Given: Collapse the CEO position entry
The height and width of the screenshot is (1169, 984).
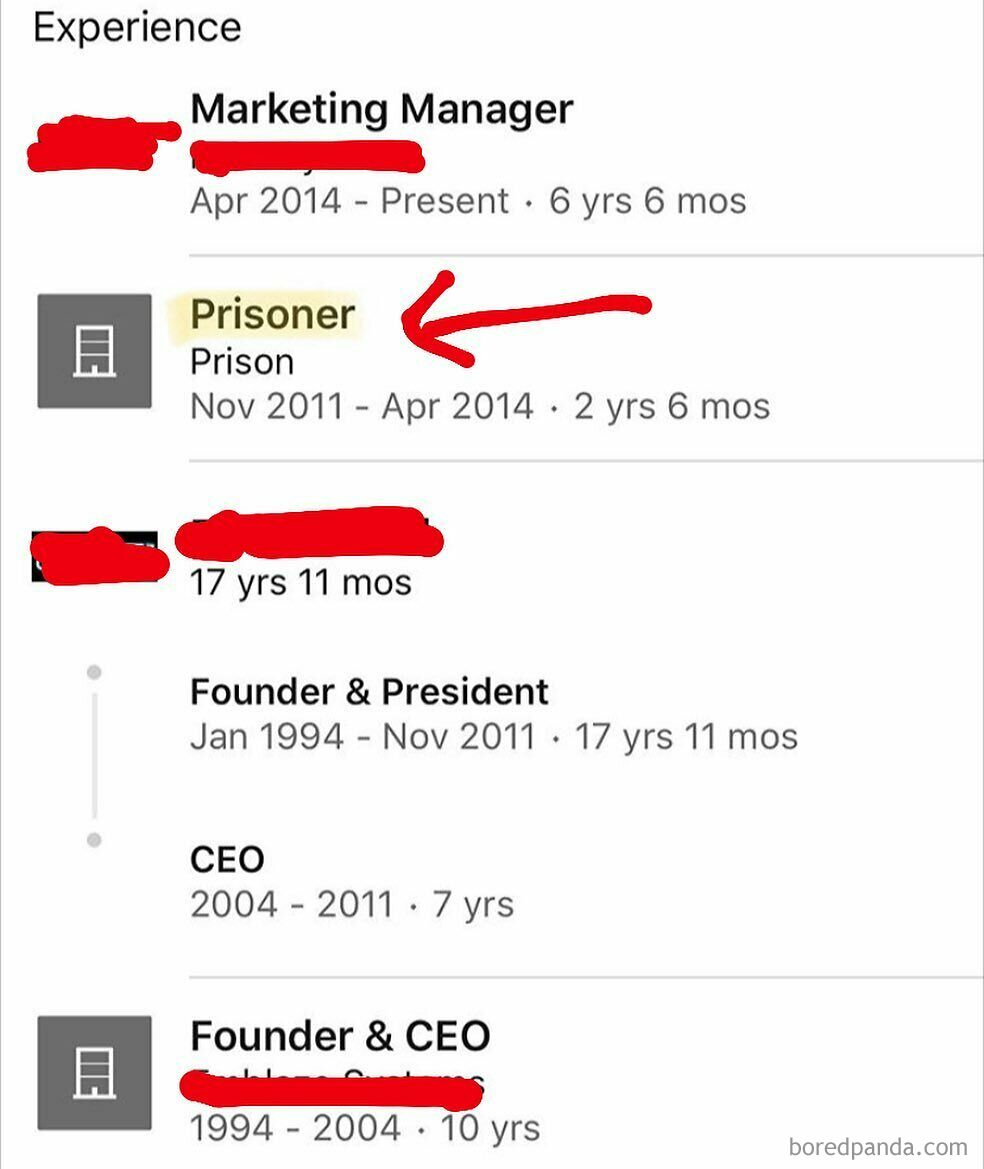Looking at the screenshot, I should click(227, 858).
